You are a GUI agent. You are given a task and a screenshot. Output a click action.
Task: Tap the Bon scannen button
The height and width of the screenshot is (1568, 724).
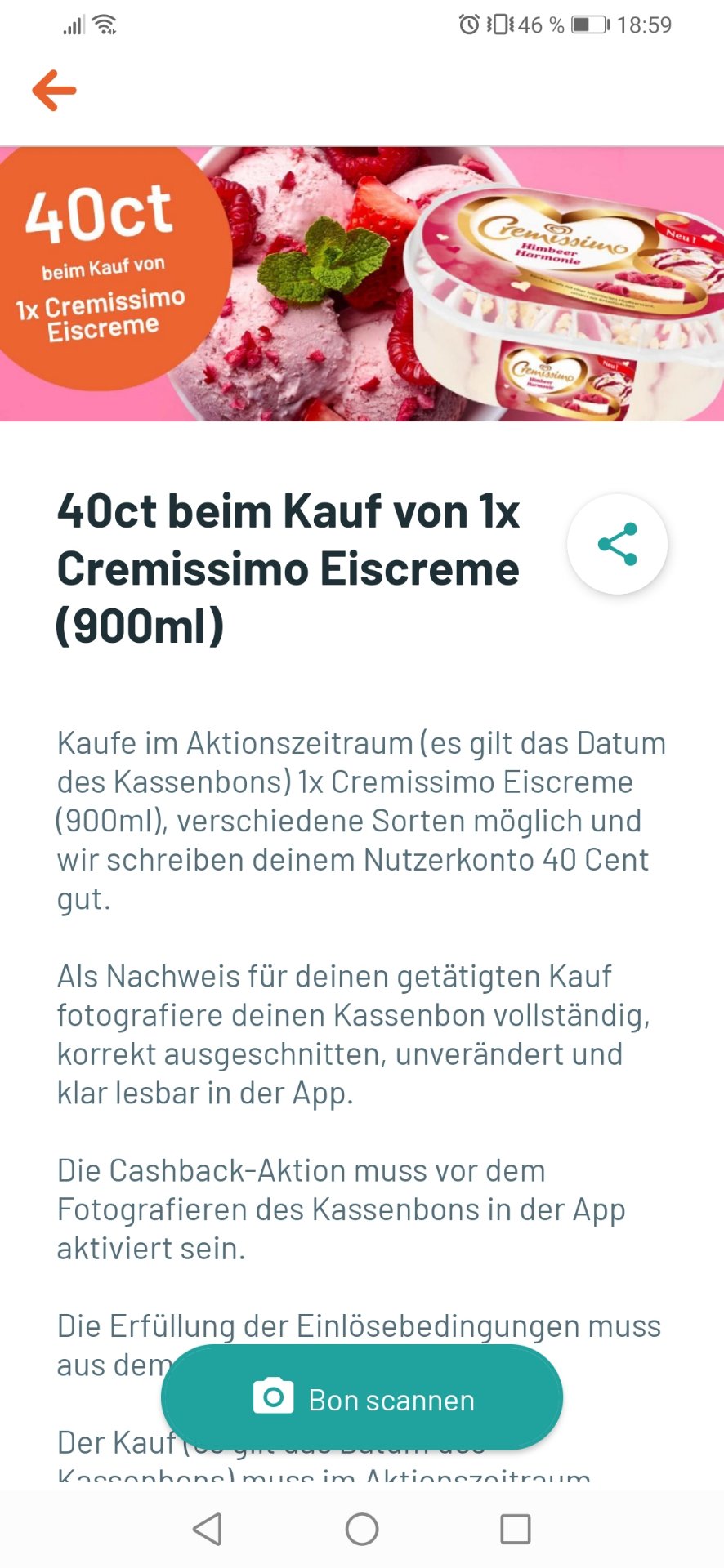click(362, 1398)
